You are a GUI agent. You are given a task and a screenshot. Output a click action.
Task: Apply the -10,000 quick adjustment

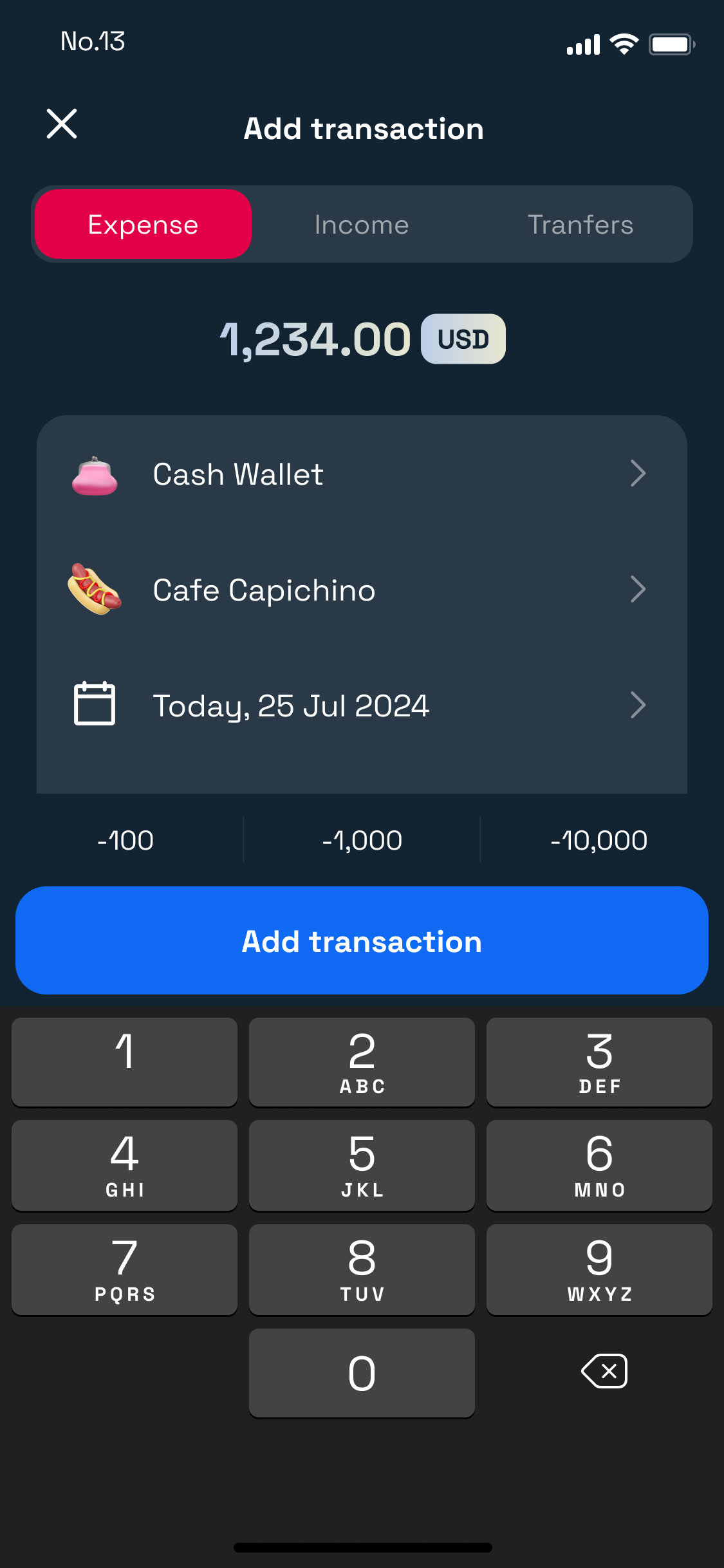pos(600,840)
